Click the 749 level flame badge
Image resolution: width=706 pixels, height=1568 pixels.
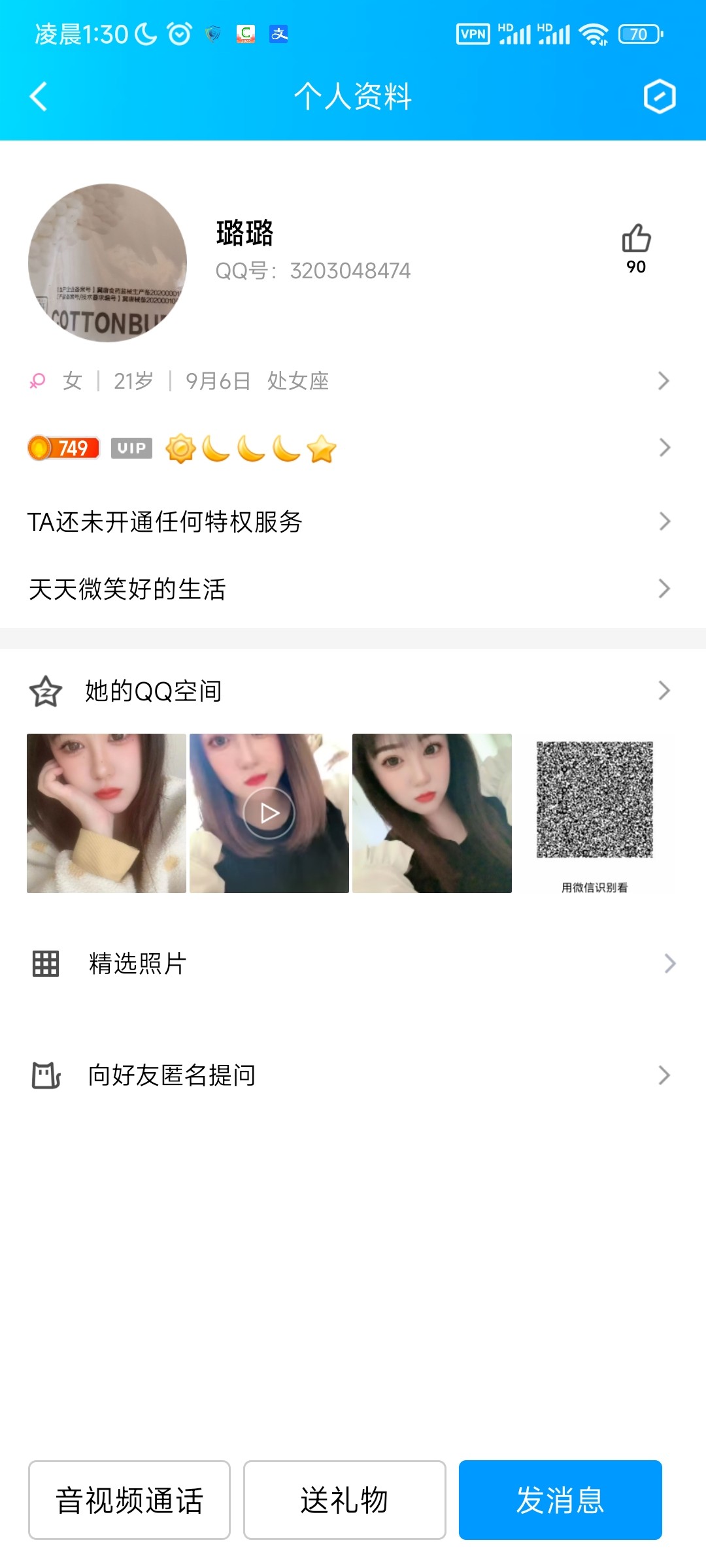click(63, 448)
